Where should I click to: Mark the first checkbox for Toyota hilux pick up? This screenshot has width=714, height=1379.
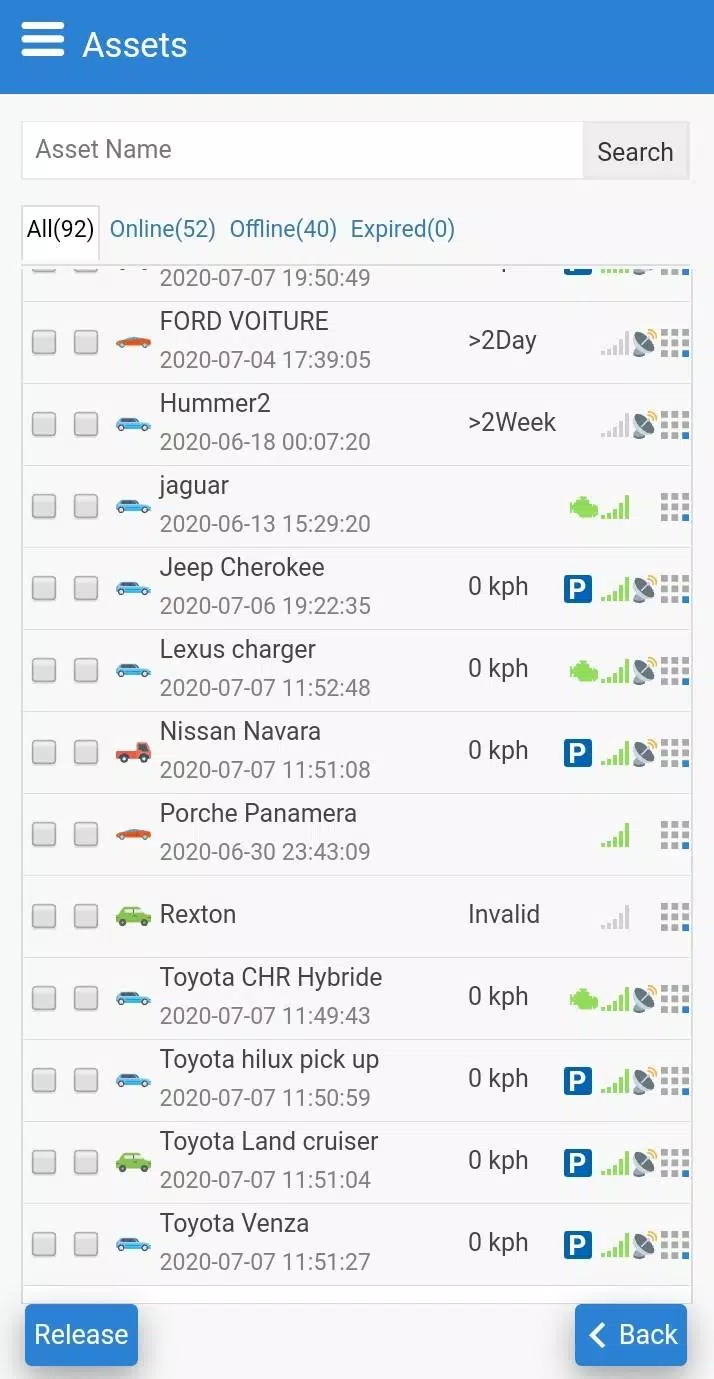[44, 1081]
